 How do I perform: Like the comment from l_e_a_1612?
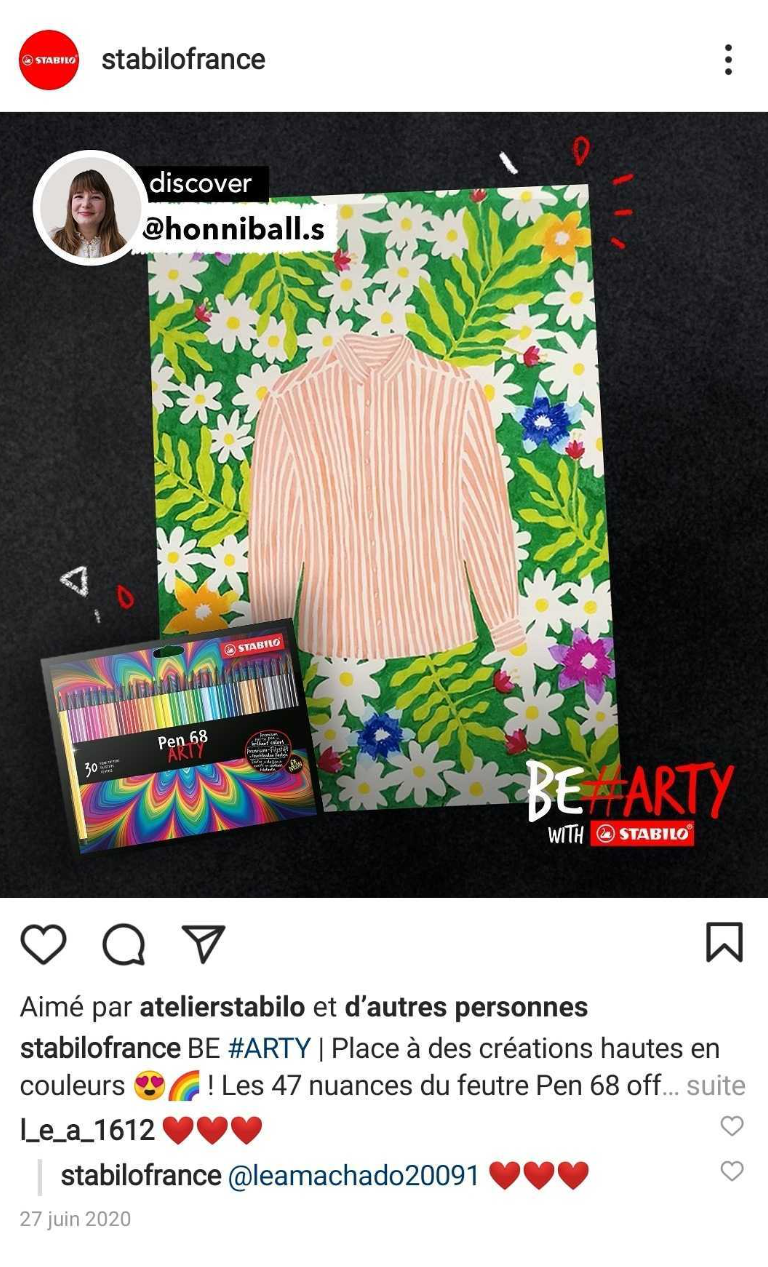[x=732, y=1126]
